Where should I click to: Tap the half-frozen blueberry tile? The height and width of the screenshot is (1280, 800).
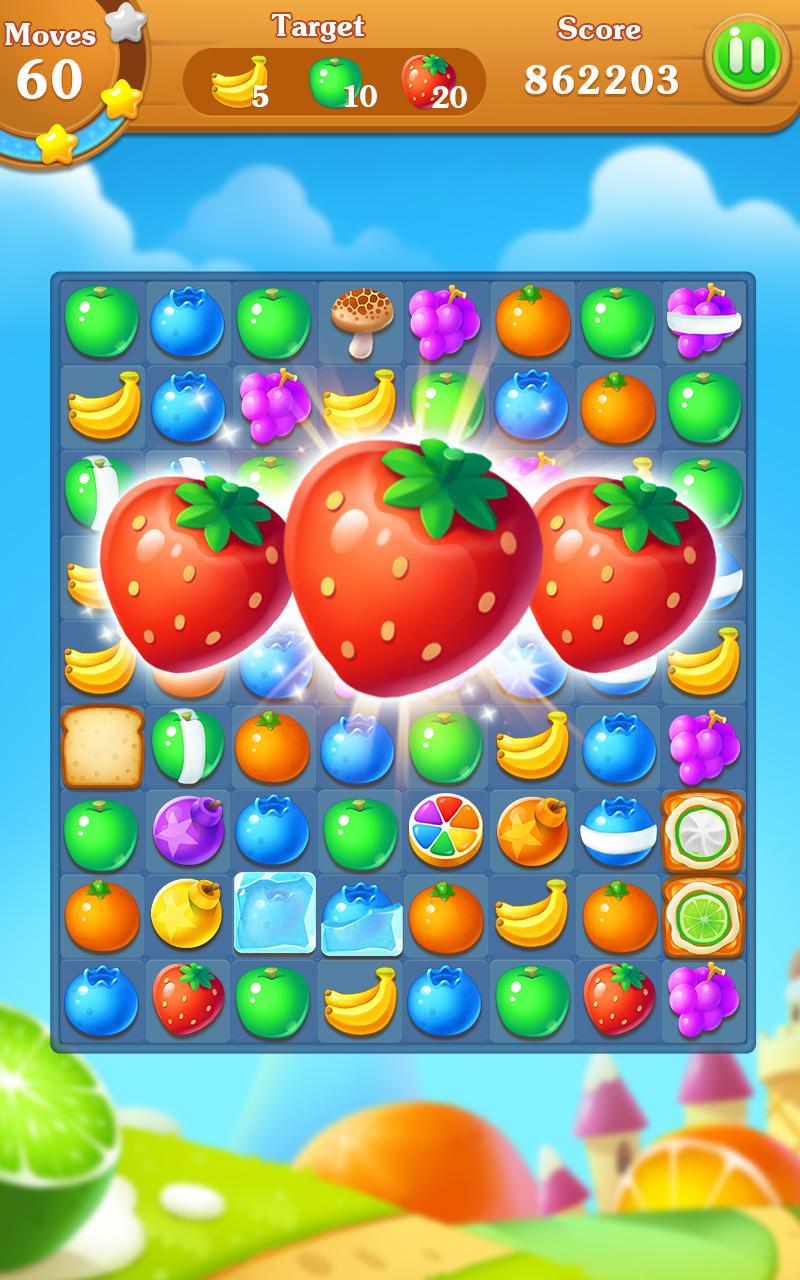pos(361,917)
